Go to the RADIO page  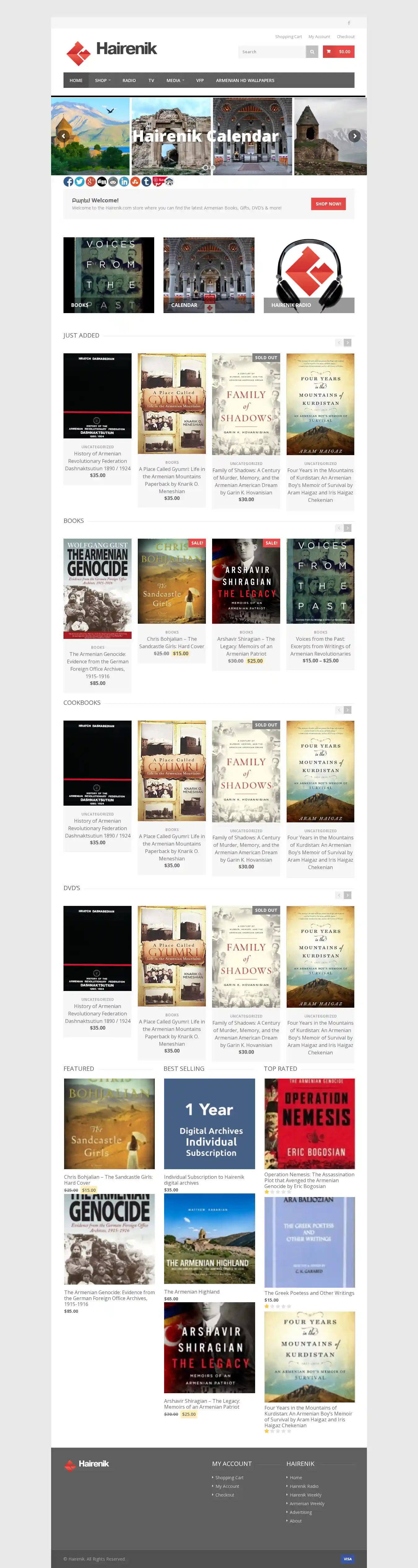(x=128, y=80)
